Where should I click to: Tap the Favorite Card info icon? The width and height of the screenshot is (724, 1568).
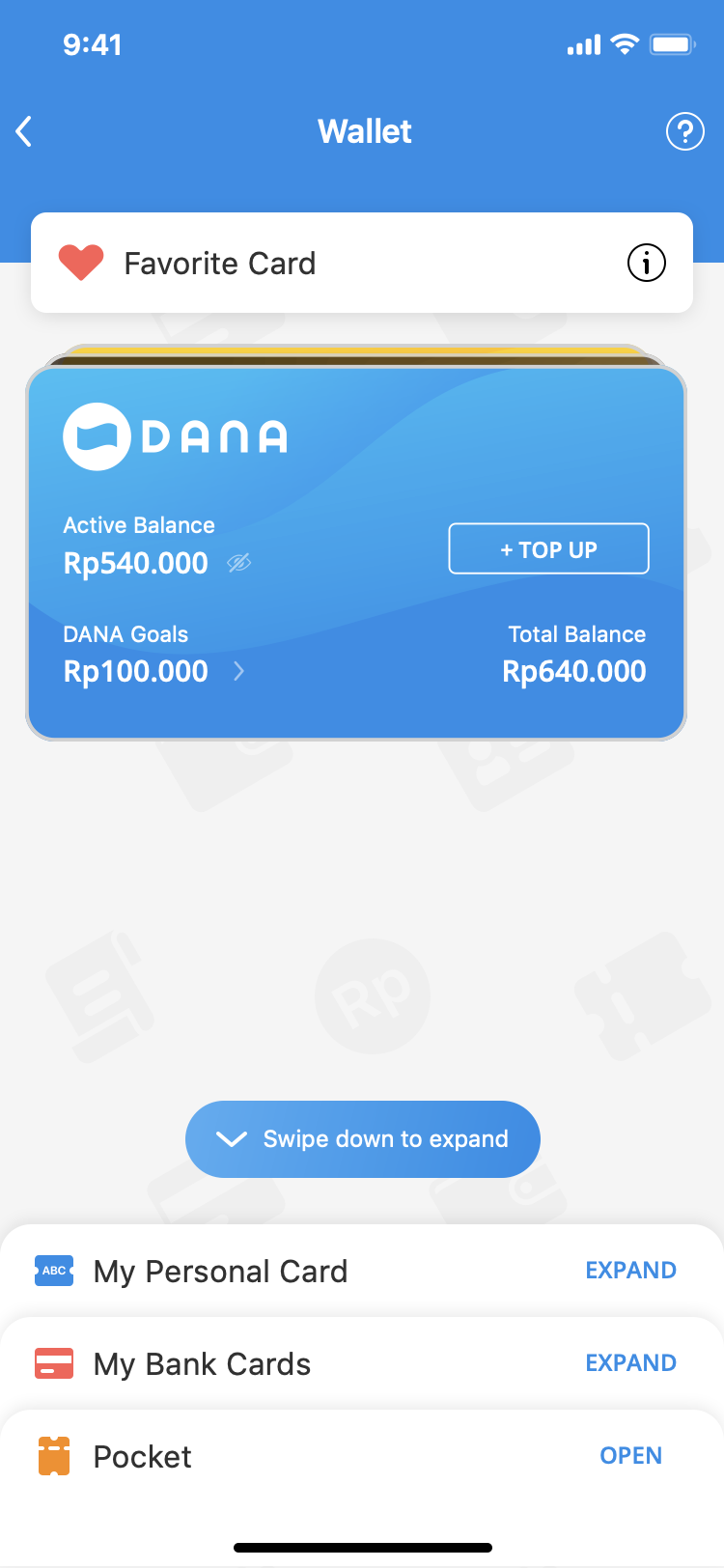click(x=647, y=263)
